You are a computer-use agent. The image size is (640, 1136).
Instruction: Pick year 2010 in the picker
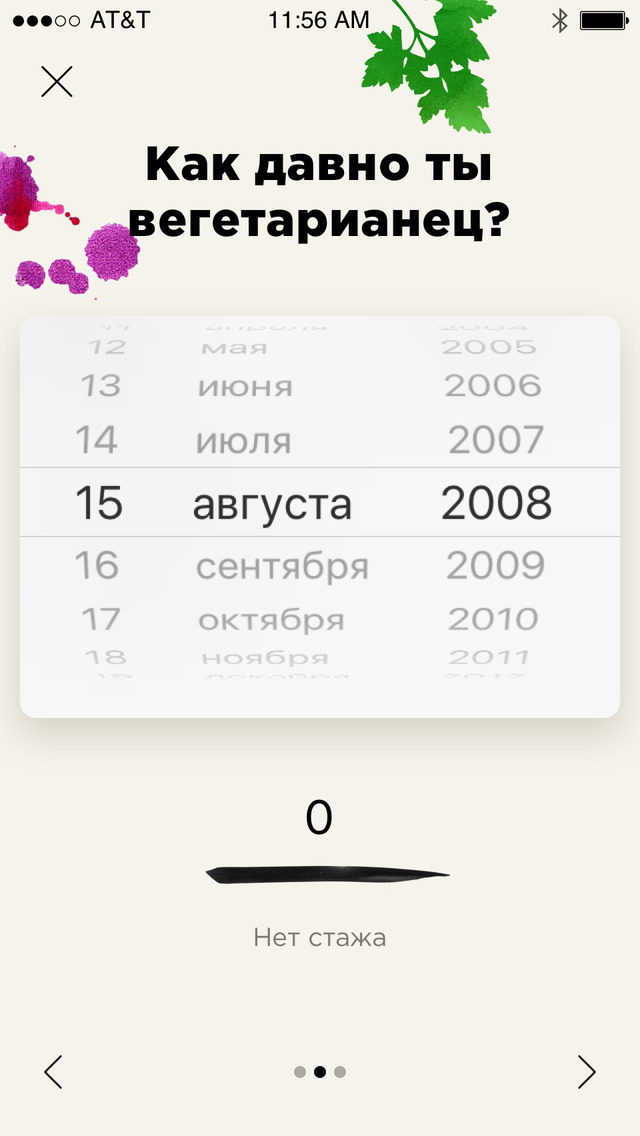click(494, 619)
